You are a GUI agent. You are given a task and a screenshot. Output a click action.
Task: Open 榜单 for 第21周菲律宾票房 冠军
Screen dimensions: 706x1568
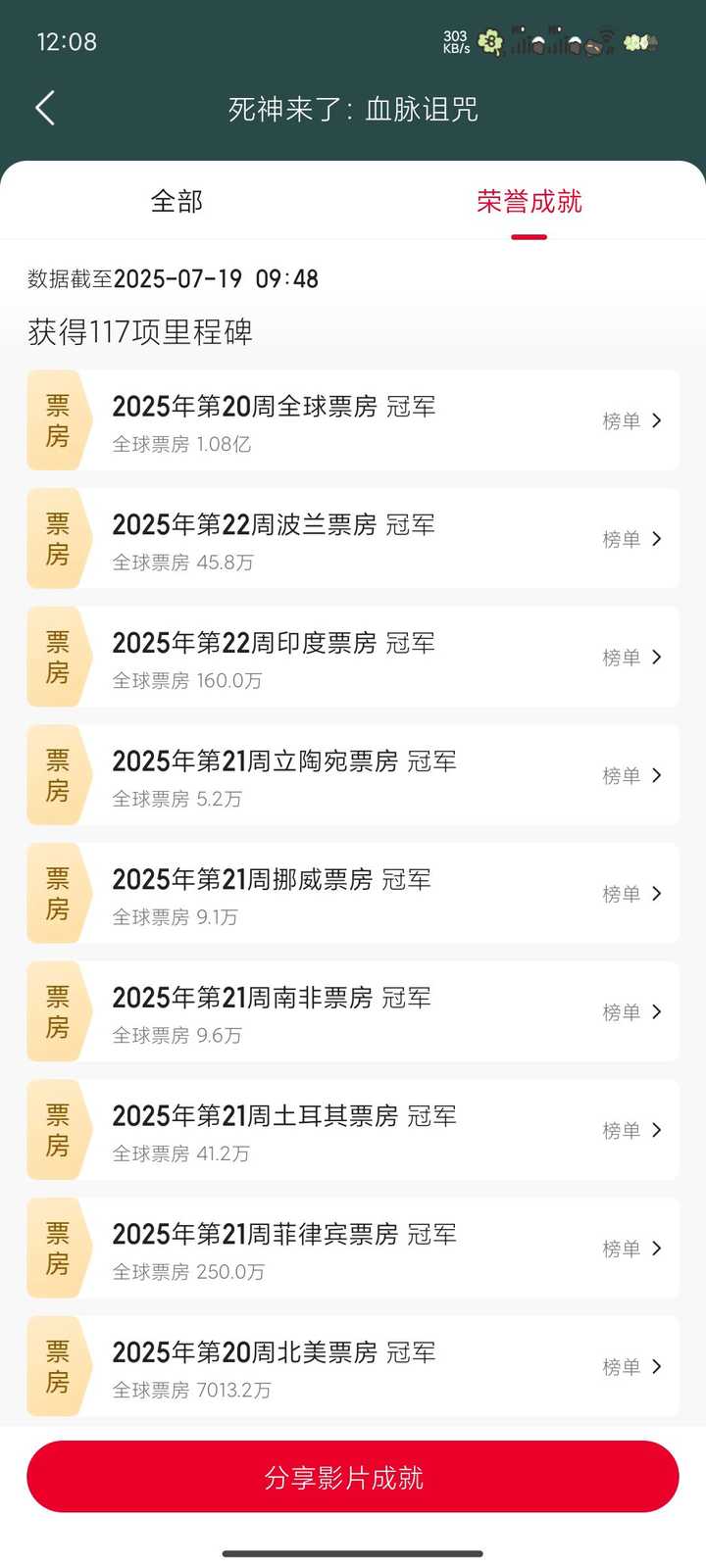click(x=632, y=1249)
